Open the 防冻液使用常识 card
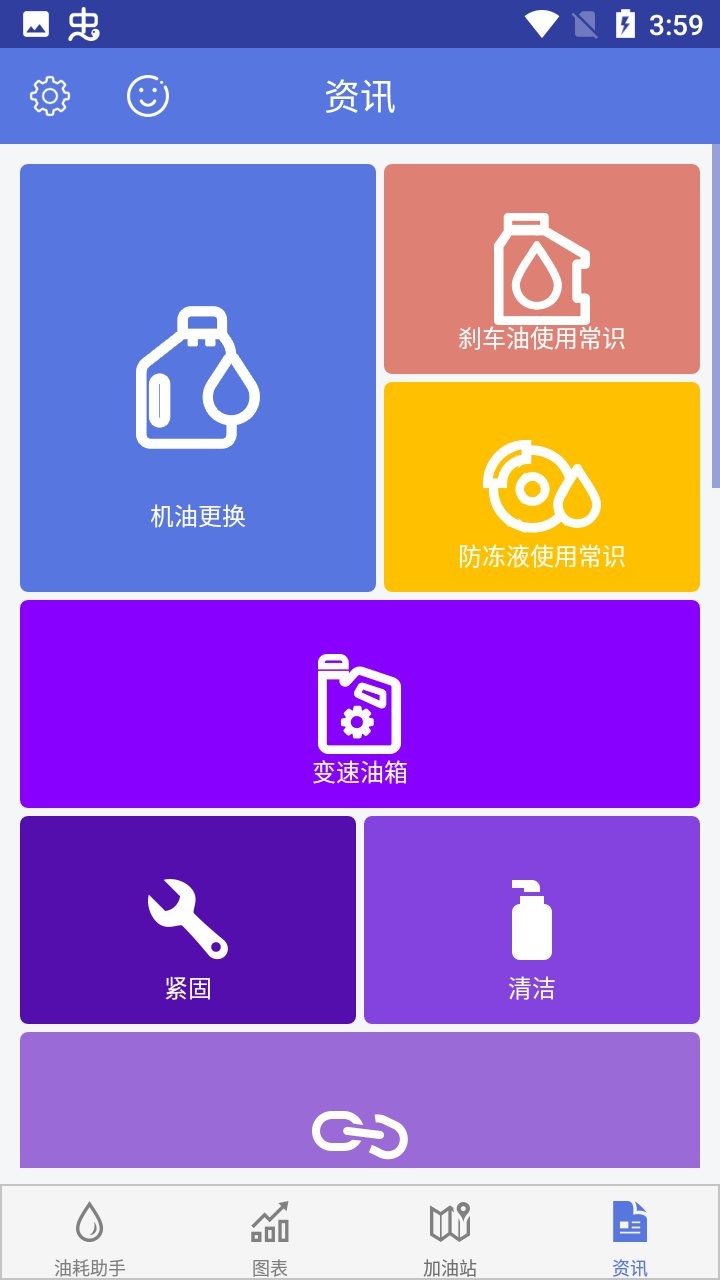Viewport: 720px width, 1280px height. [x=542, y=487]
